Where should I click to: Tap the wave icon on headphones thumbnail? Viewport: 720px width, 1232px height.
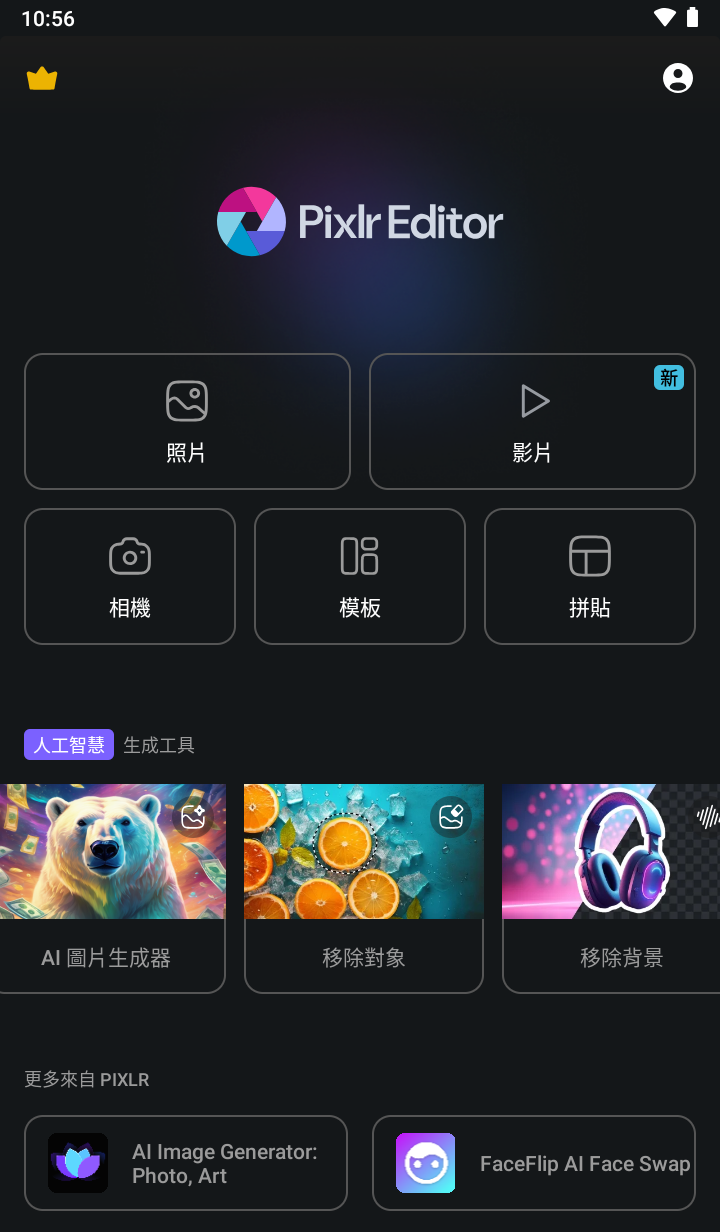[708, 817]
